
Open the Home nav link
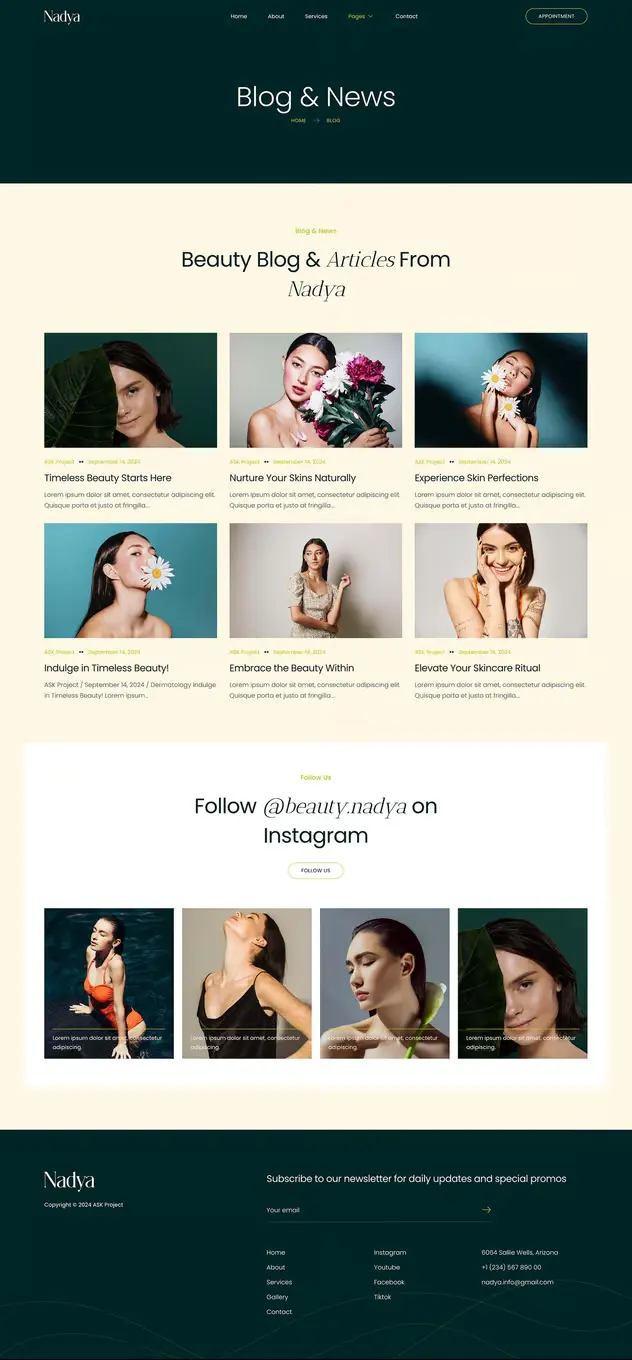click(x=238, y=16)
